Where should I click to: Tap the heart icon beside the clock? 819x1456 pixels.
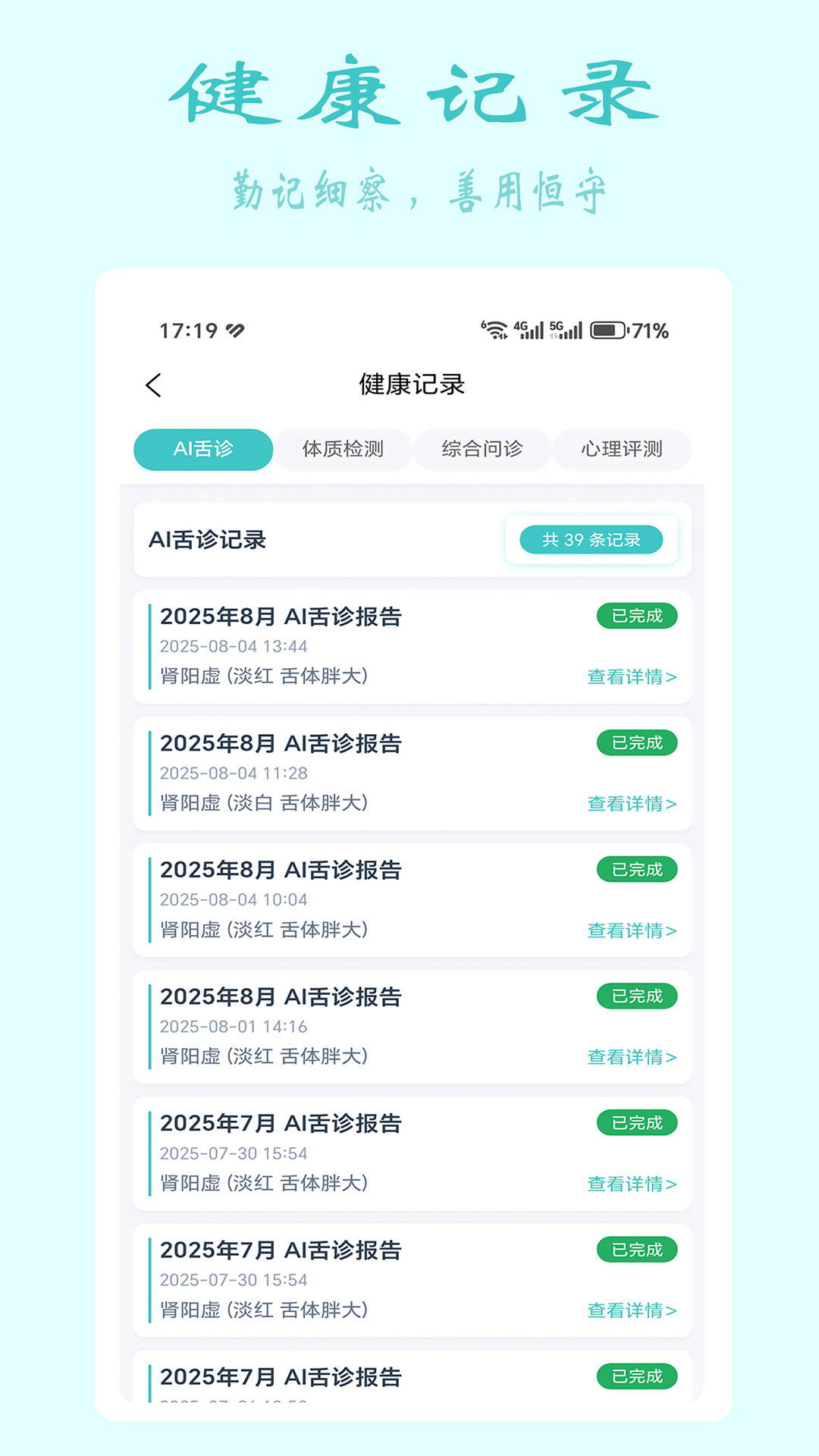click(x=235, y=328)
